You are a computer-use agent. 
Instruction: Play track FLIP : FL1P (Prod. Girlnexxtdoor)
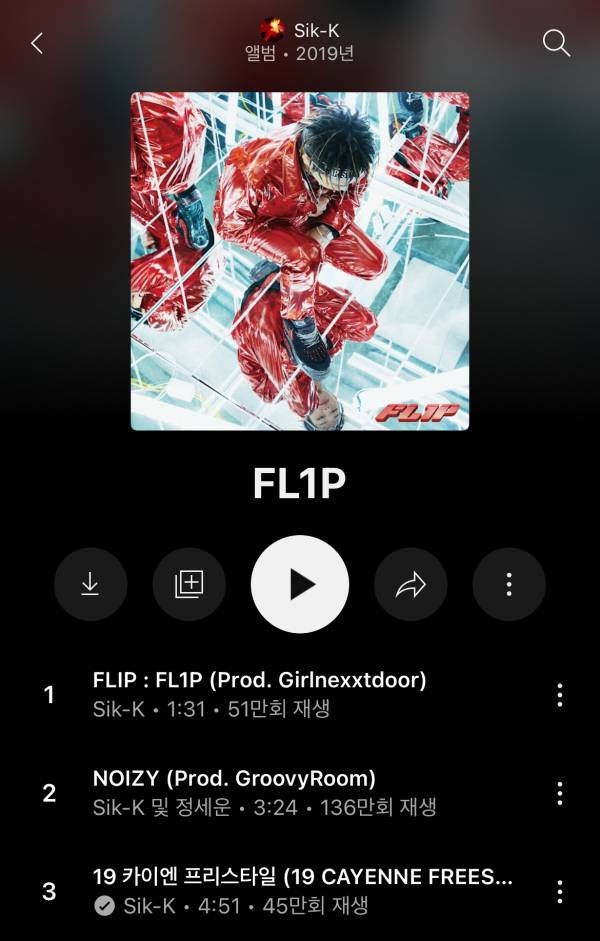pyautogui.click(x=260, y=681)
